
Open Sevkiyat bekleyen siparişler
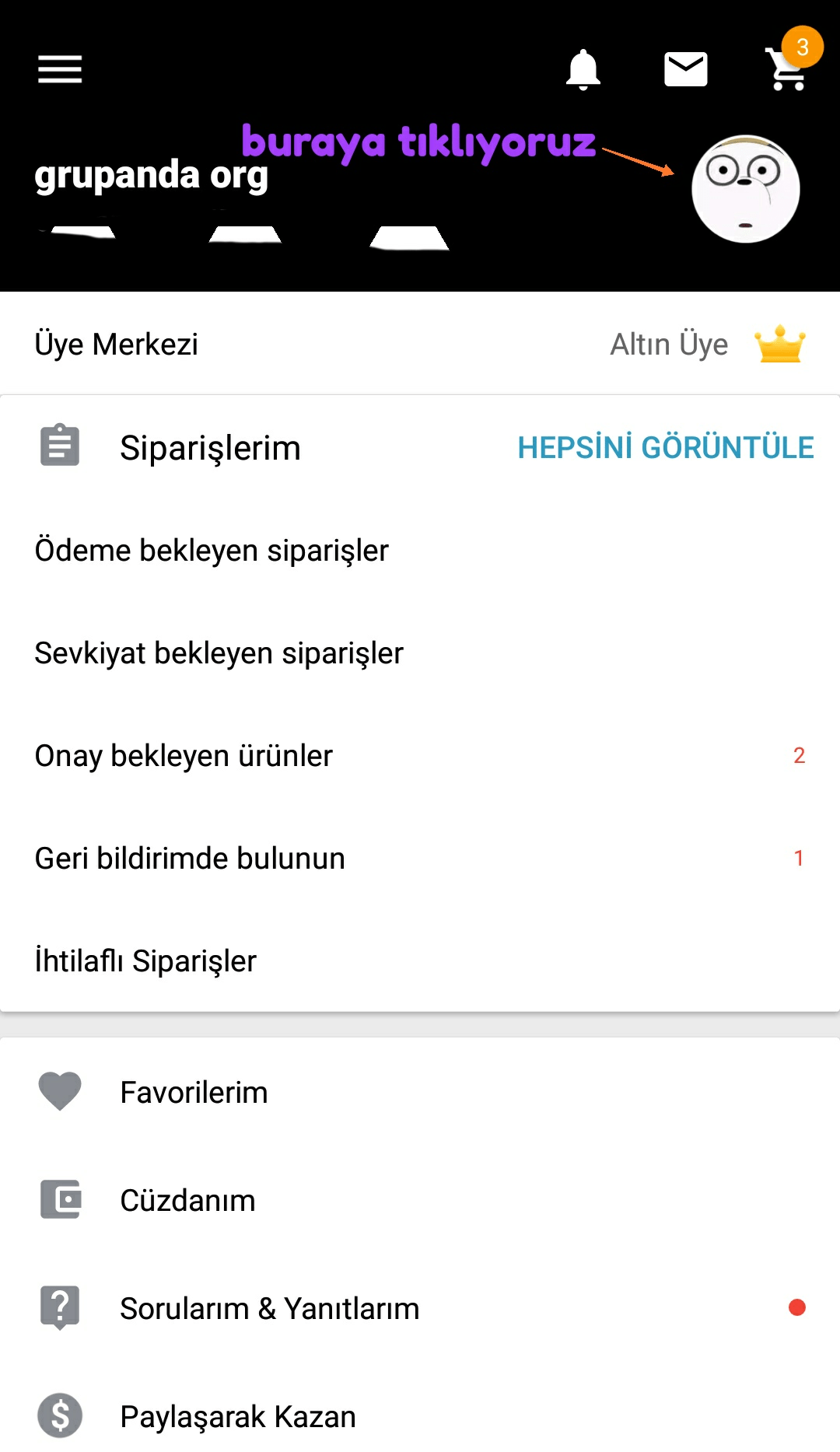coord(420,653)
